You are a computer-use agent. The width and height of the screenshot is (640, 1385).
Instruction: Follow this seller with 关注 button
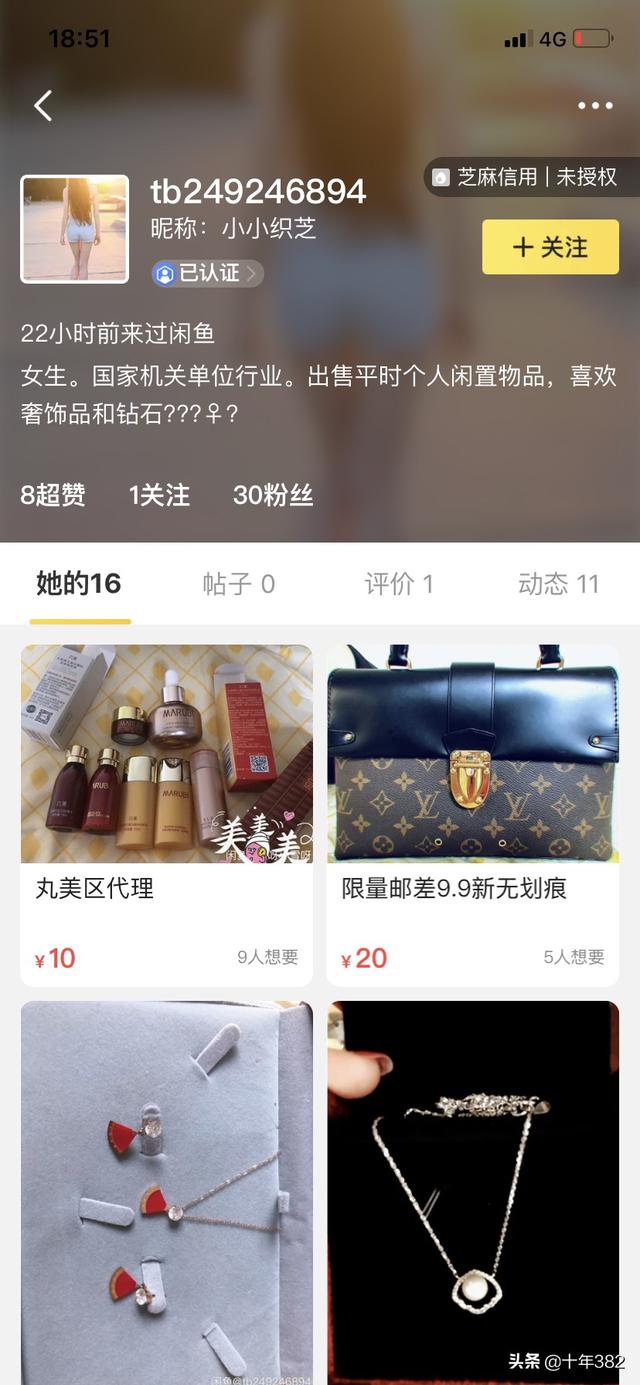pos(550,247)
